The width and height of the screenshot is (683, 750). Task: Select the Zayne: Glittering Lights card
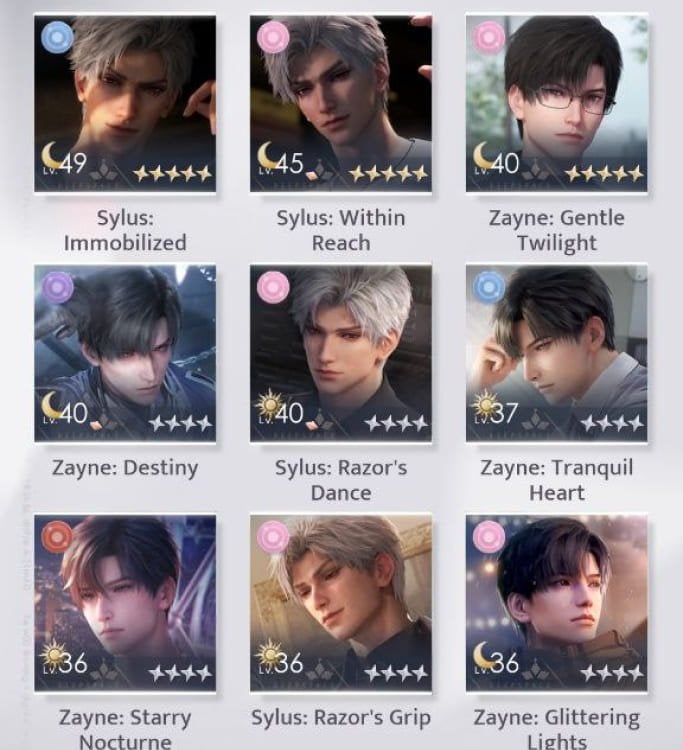click(x=557, y=603)
